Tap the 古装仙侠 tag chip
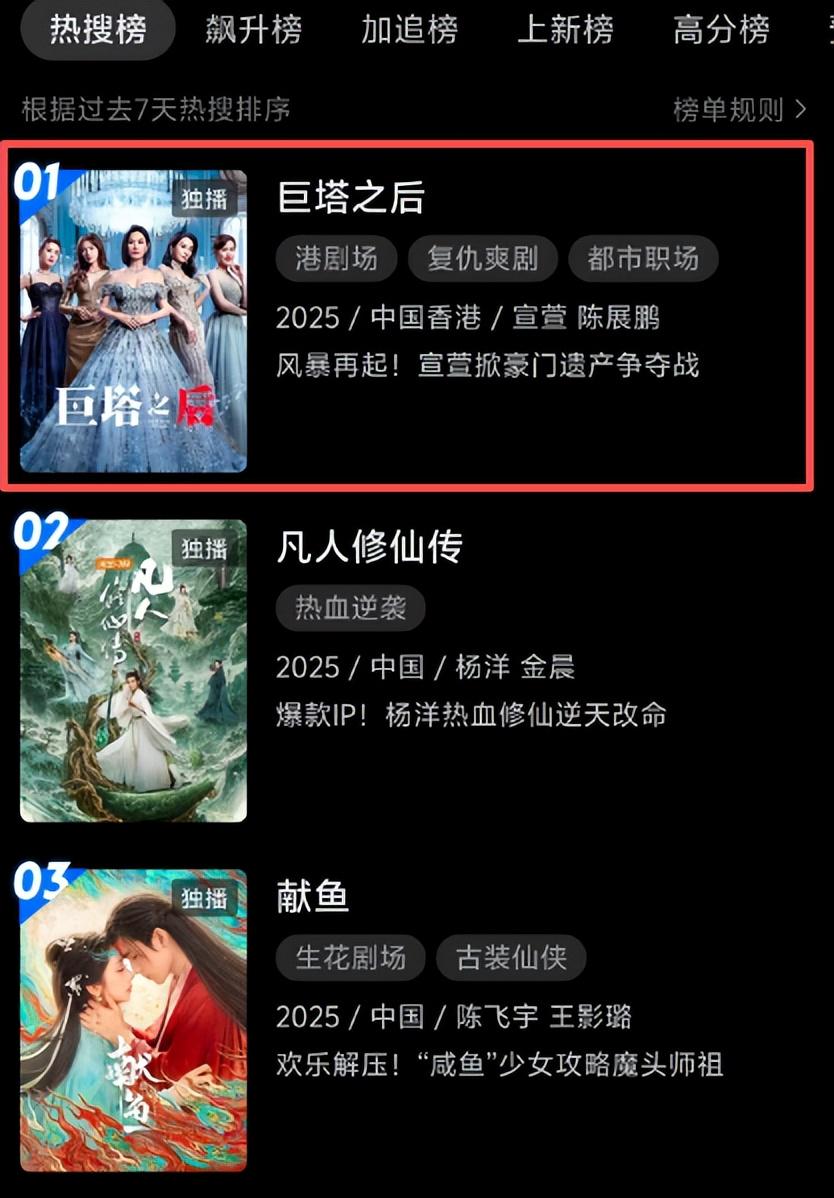The image size is (834, 1198). click(x=510, y=958)
